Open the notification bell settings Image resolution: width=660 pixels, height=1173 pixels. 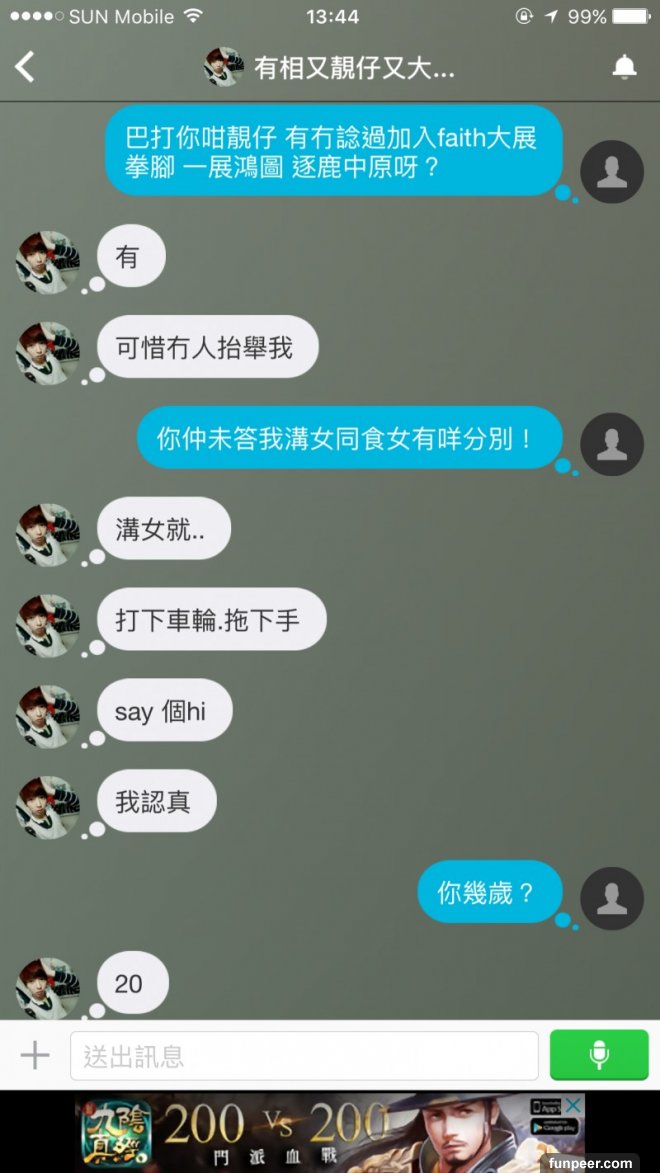[624, 67]
